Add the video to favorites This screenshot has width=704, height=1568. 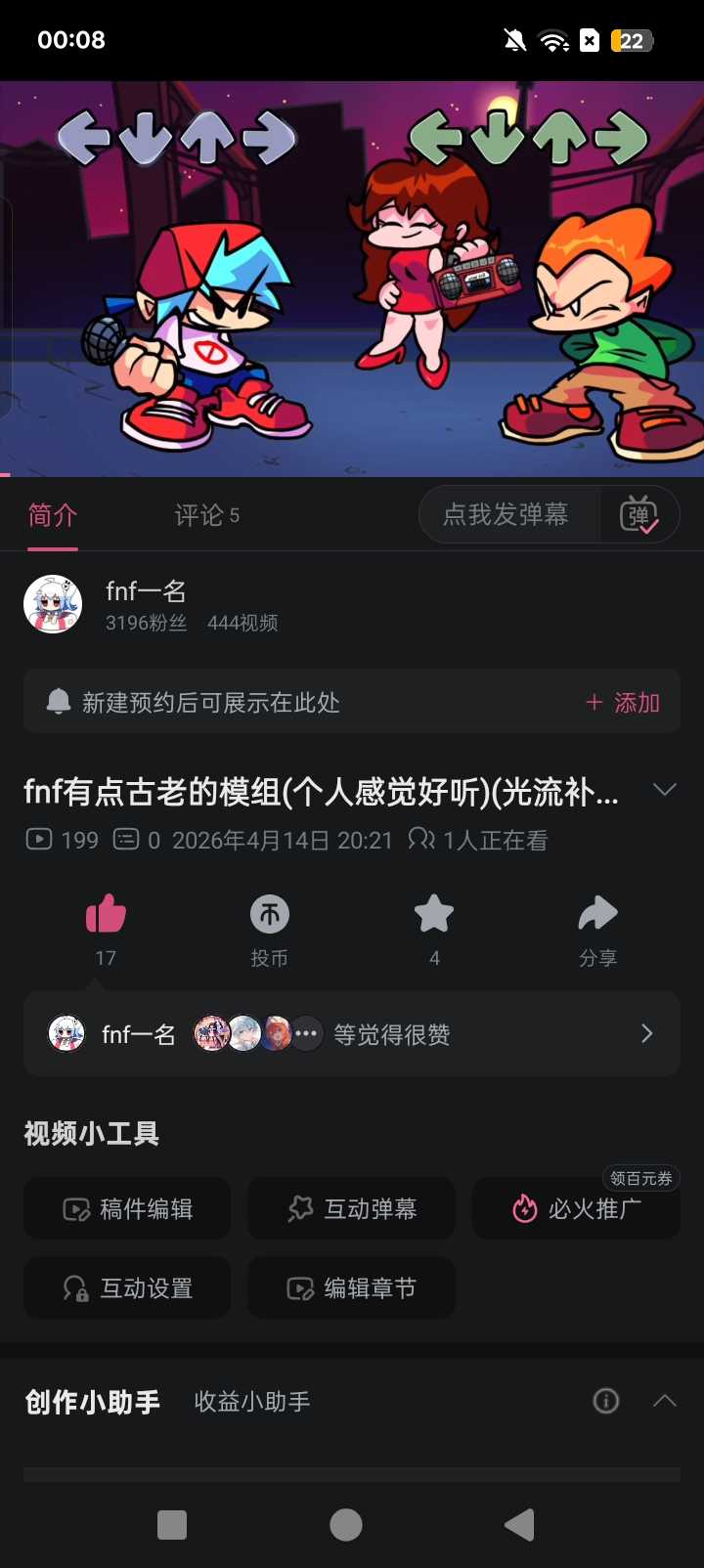434,916
